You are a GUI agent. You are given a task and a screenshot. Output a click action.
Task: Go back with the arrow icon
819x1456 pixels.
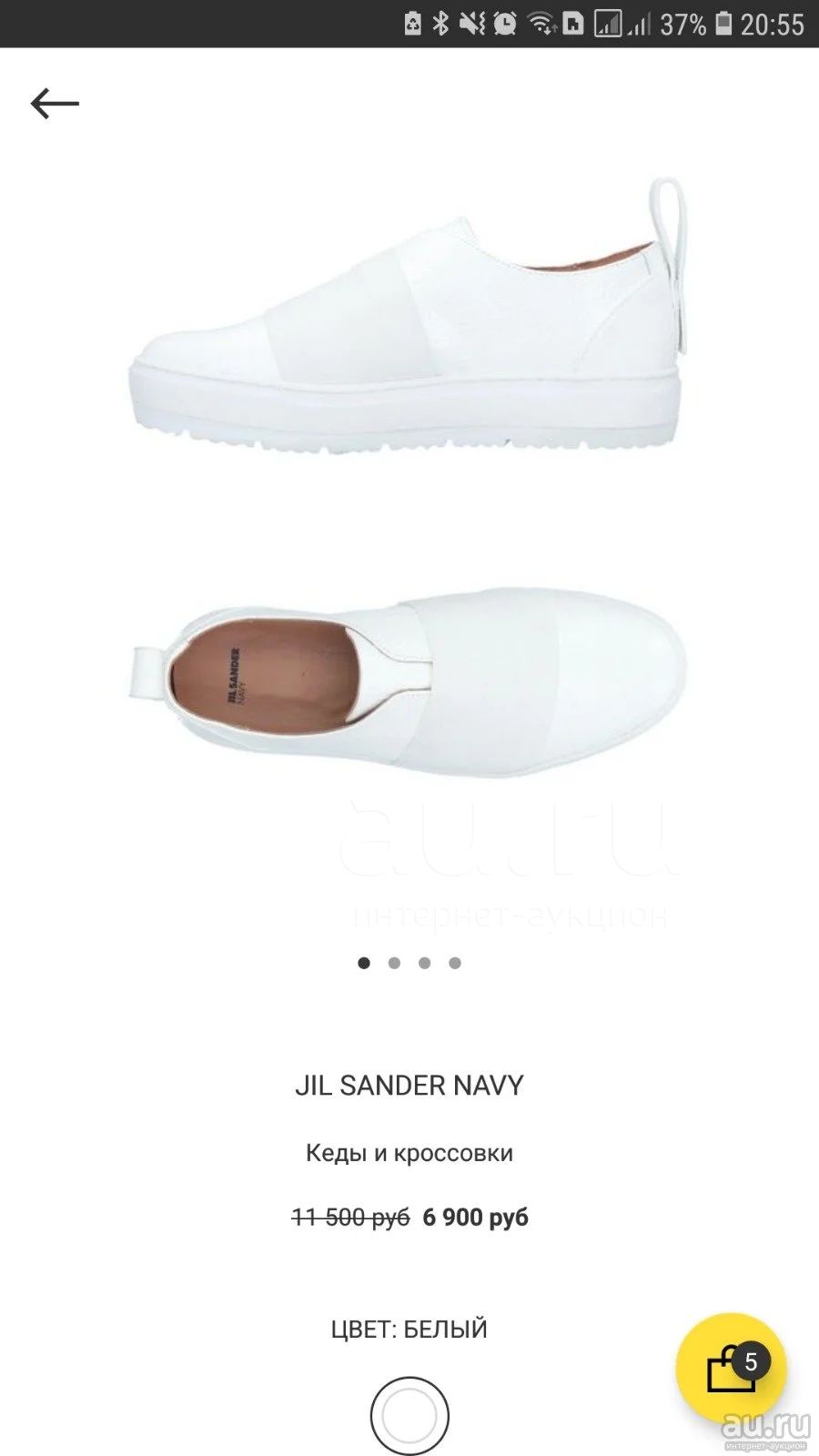pyautogui.click(x=55, y=104)
